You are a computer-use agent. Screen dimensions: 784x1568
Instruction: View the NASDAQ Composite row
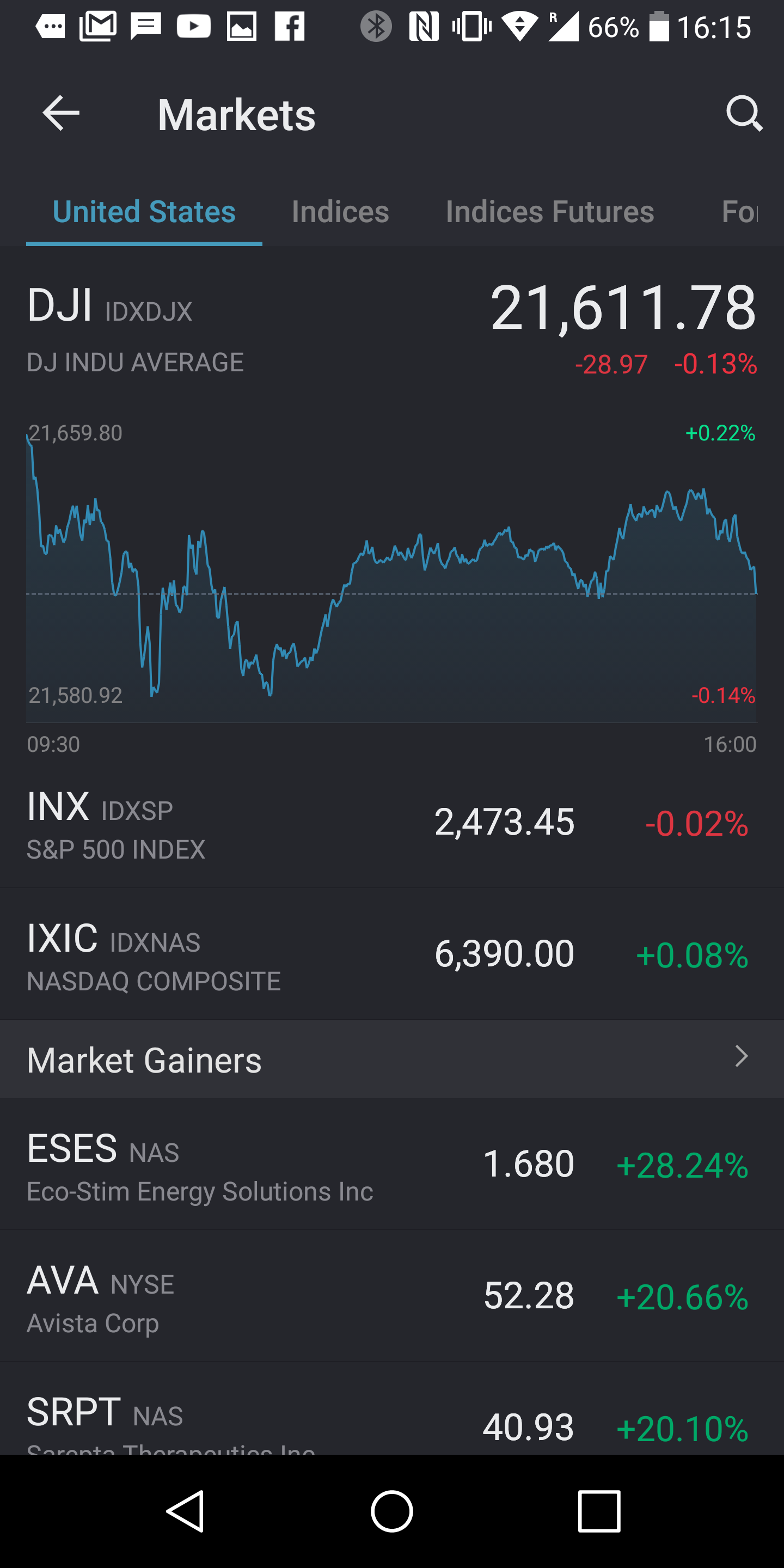[x=392, y=954]
